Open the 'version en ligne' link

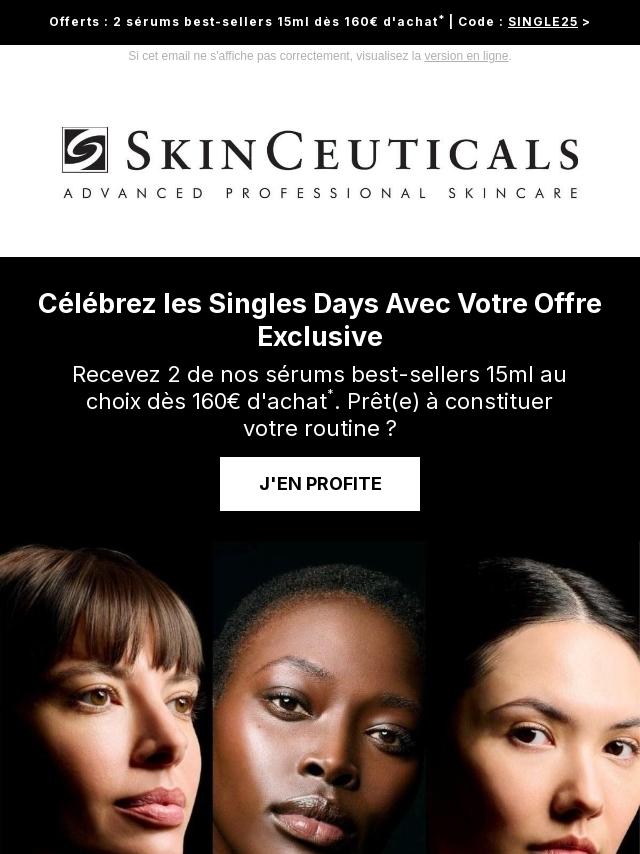click(466, 56)
